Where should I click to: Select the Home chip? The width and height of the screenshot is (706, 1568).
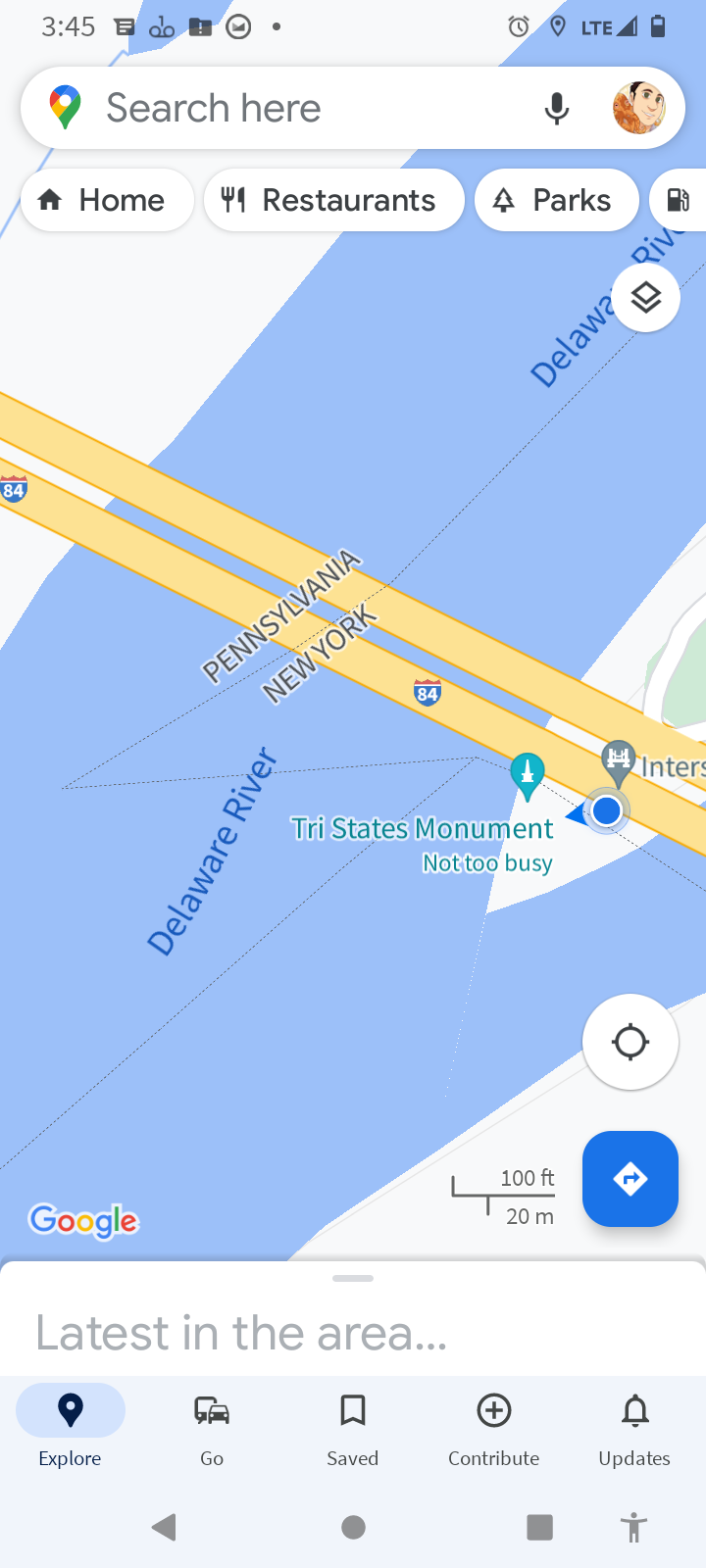(x=107, y=200)
